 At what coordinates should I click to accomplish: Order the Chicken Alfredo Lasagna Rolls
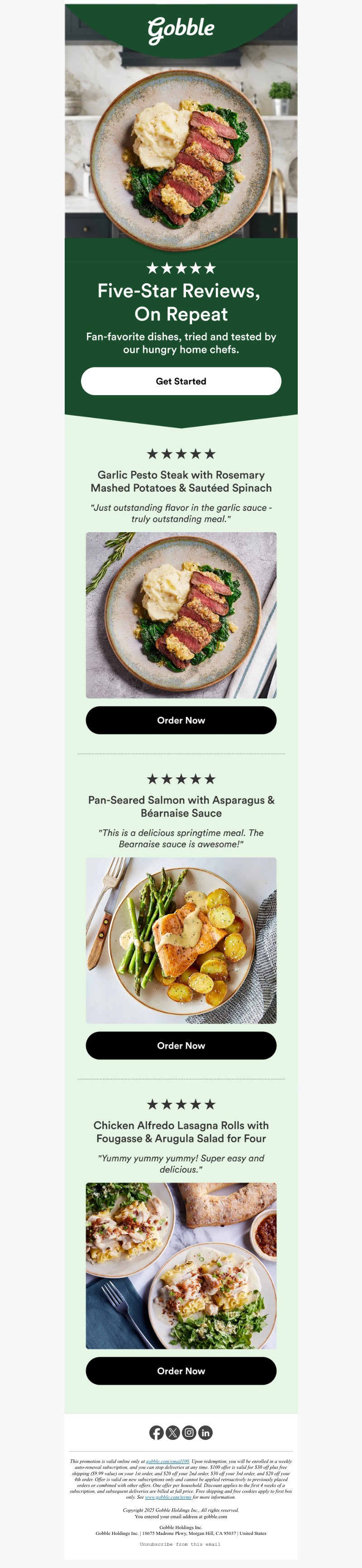(181, 1371)
